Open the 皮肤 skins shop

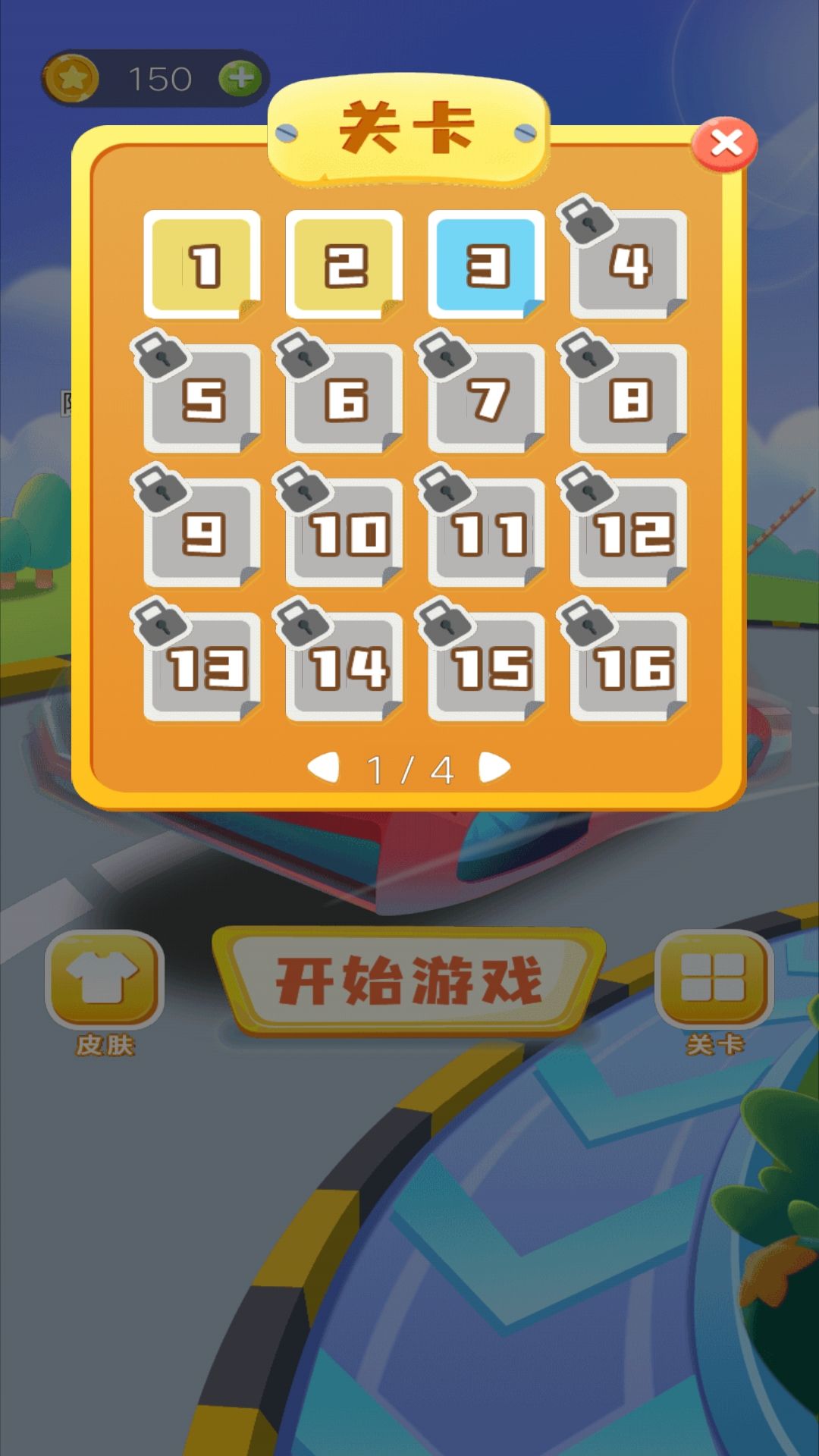point(105,980)
